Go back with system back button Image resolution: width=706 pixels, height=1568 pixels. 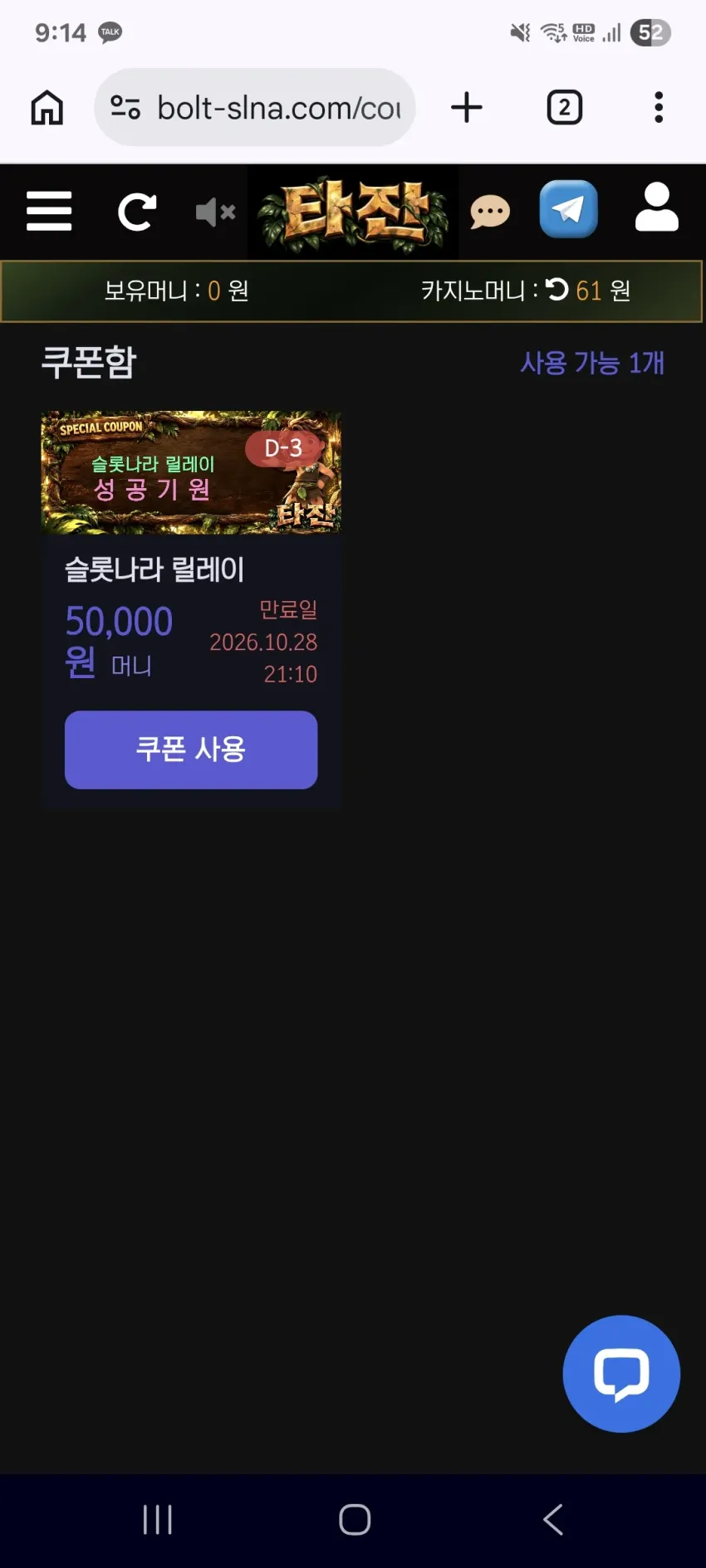tap(553, 1520)
